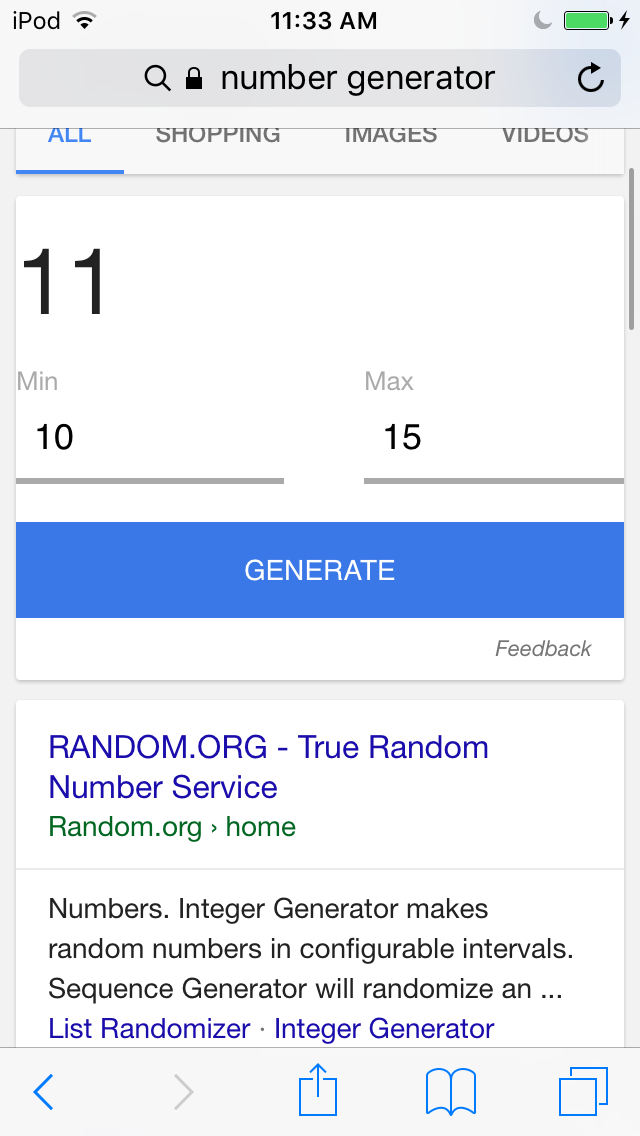
Task: Go back to the previous page
Action: click(44, 1092)
